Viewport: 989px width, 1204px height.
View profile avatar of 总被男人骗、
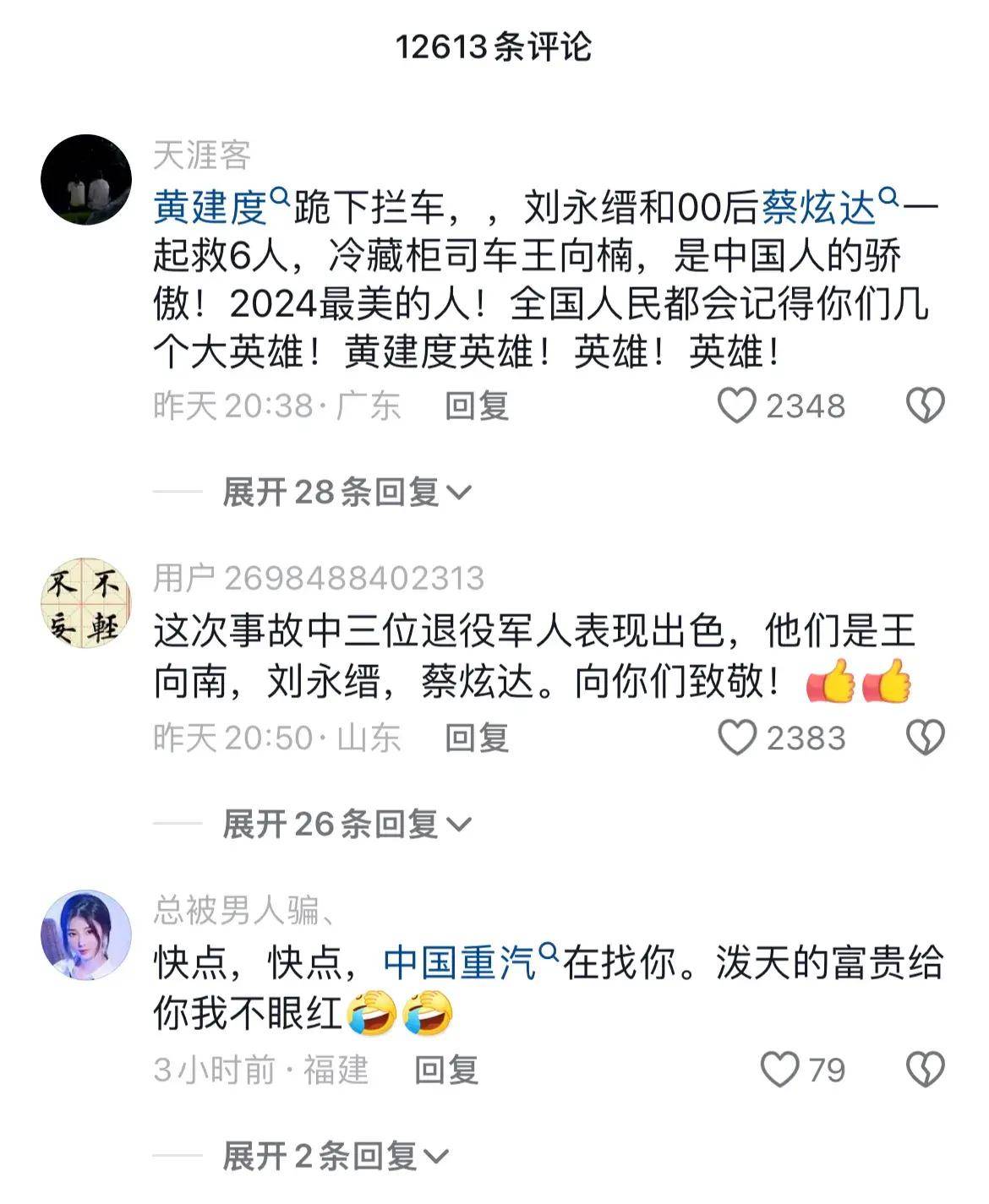point(86,934)
